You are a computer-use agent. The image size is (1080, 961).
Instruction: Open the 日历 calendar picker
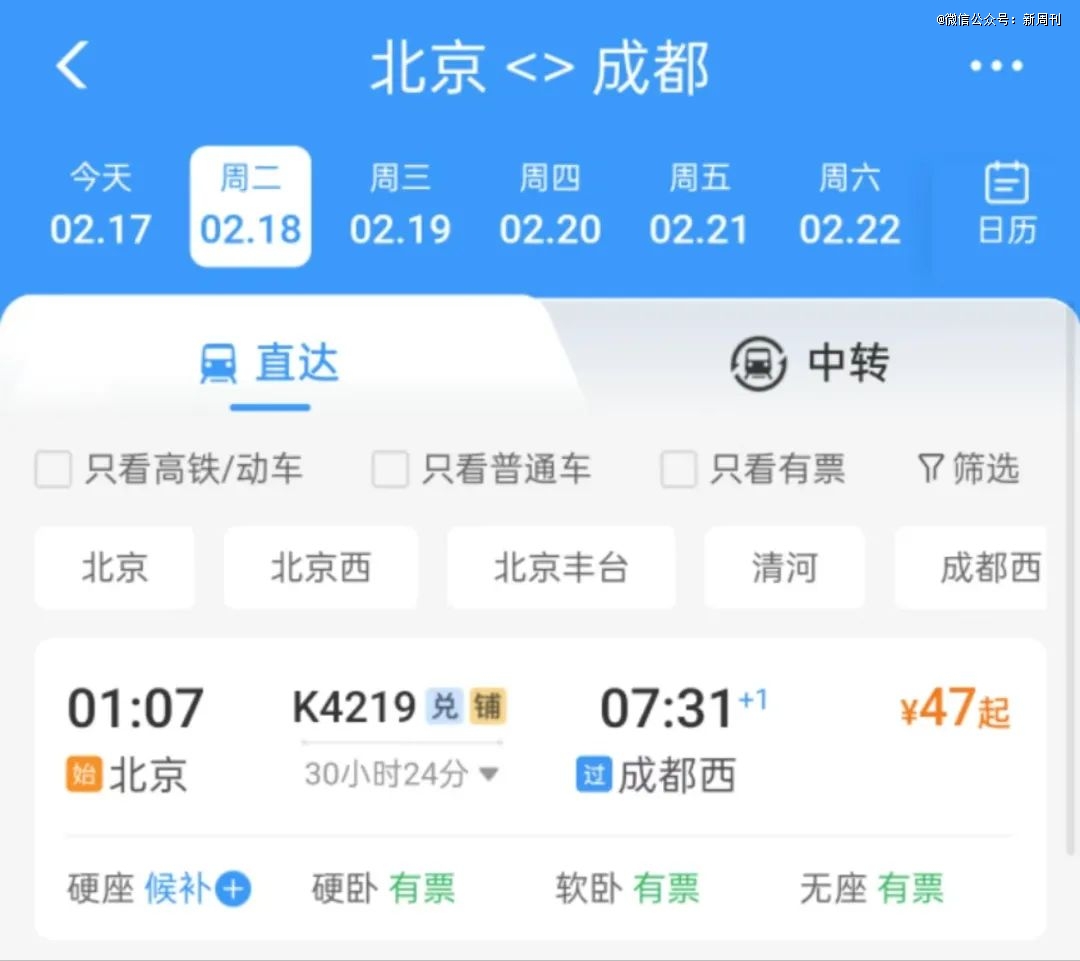click(1006, 205)
